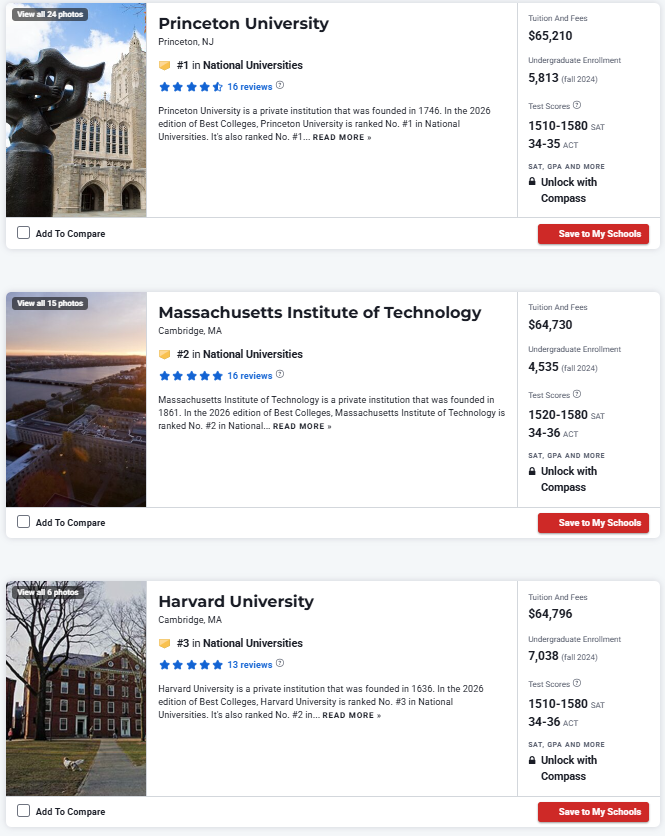
Task: Expand Princeton description with Read More
Action: pyautogui.click(x=341, y=137)
